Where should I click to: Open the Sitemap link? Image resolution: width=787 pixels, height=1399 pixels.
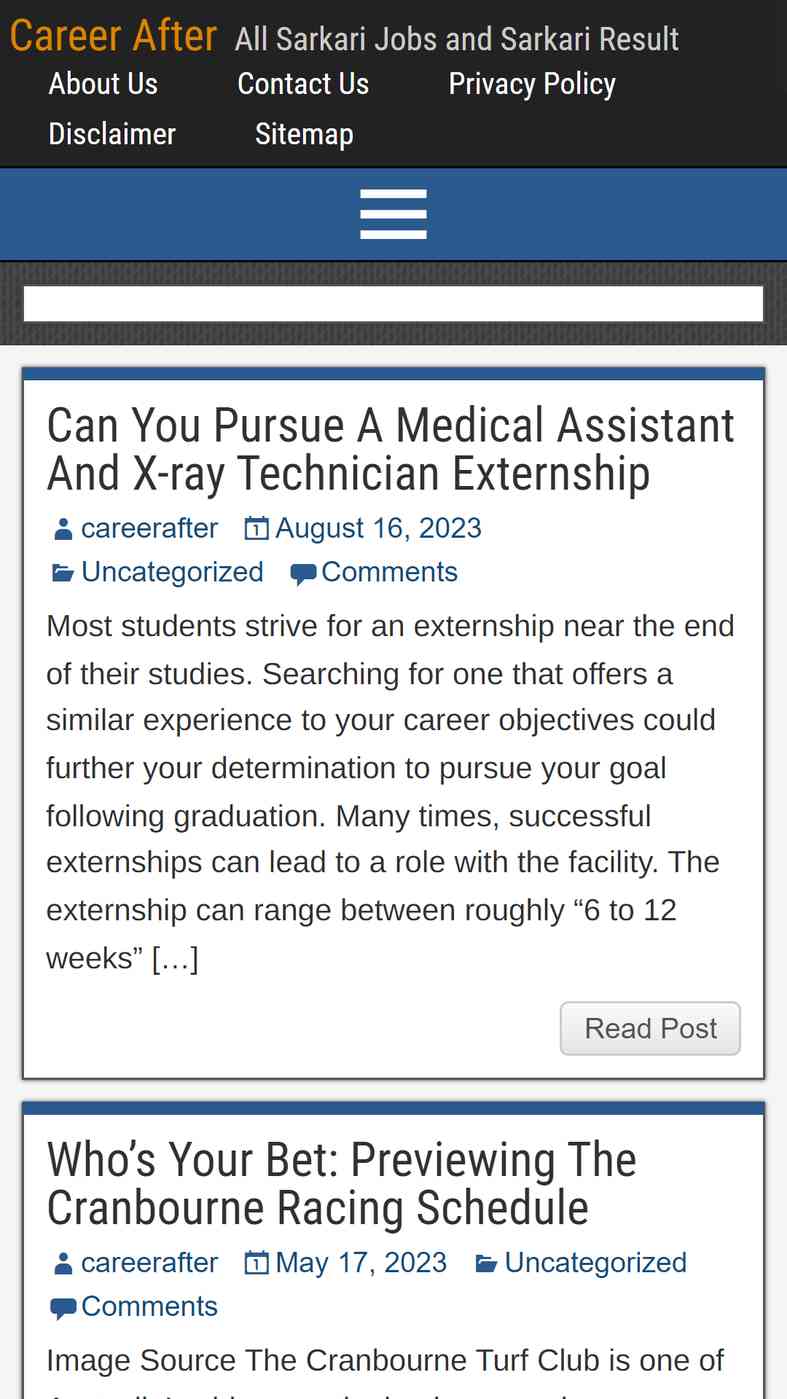click(x=304, y=133)
